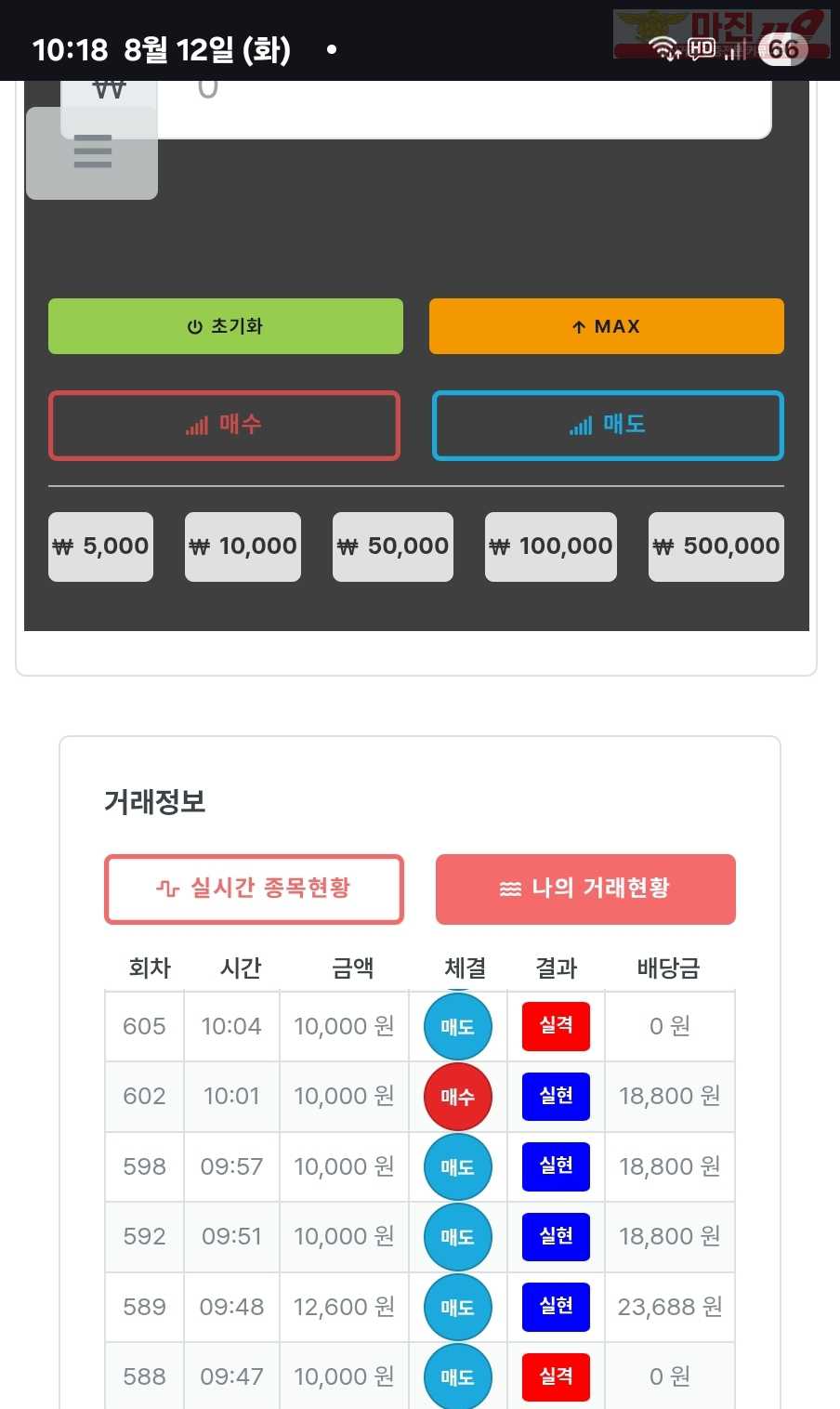Image resolution: width=840 pixels, height=1409 pixels.
Task: Add ₩ 5,000 to the amount
Action: 100,546
